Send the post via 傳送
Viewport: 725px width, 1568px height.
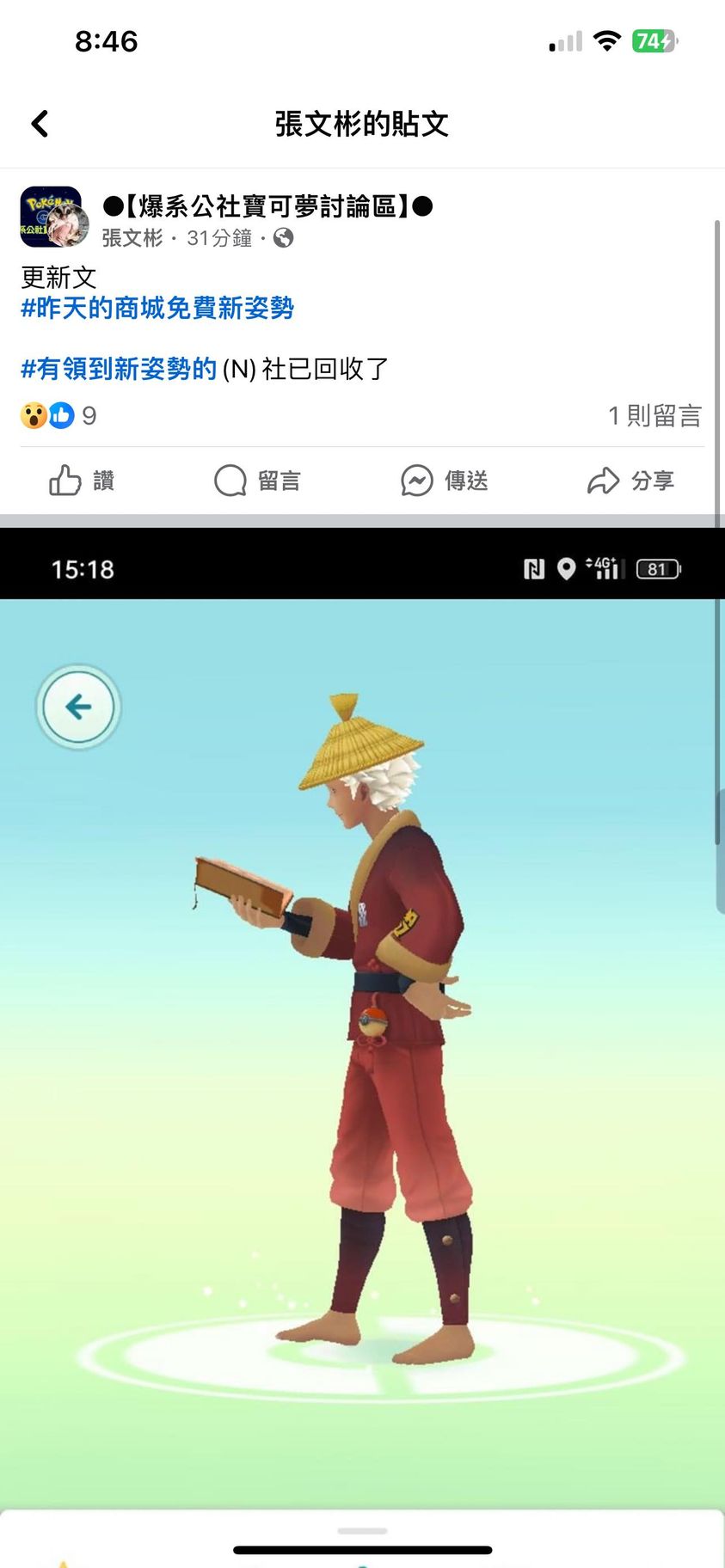point(445,481)
